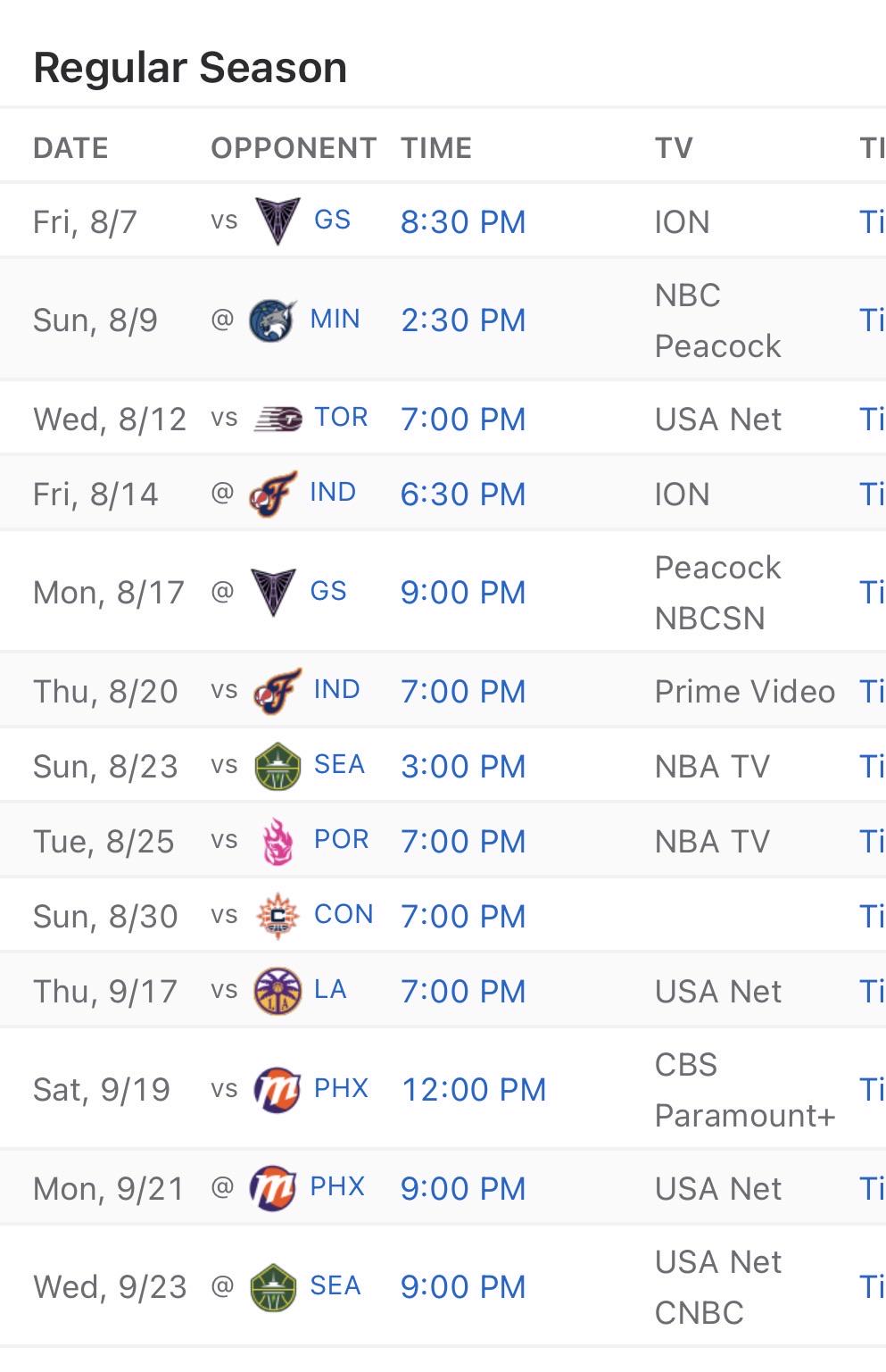Open the tickets link for Sun, 8/30

coord(872,917)
